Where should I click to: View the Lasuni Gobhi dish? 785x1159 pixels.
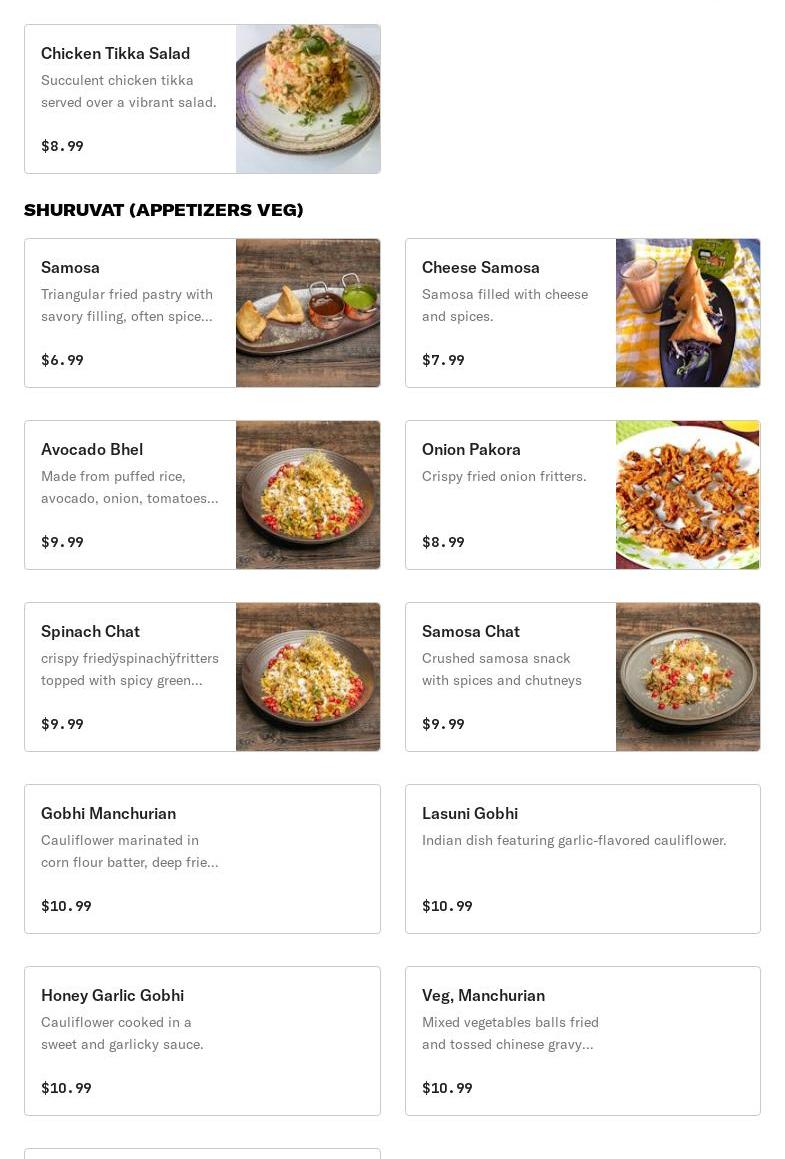click(x=582, y=859)
